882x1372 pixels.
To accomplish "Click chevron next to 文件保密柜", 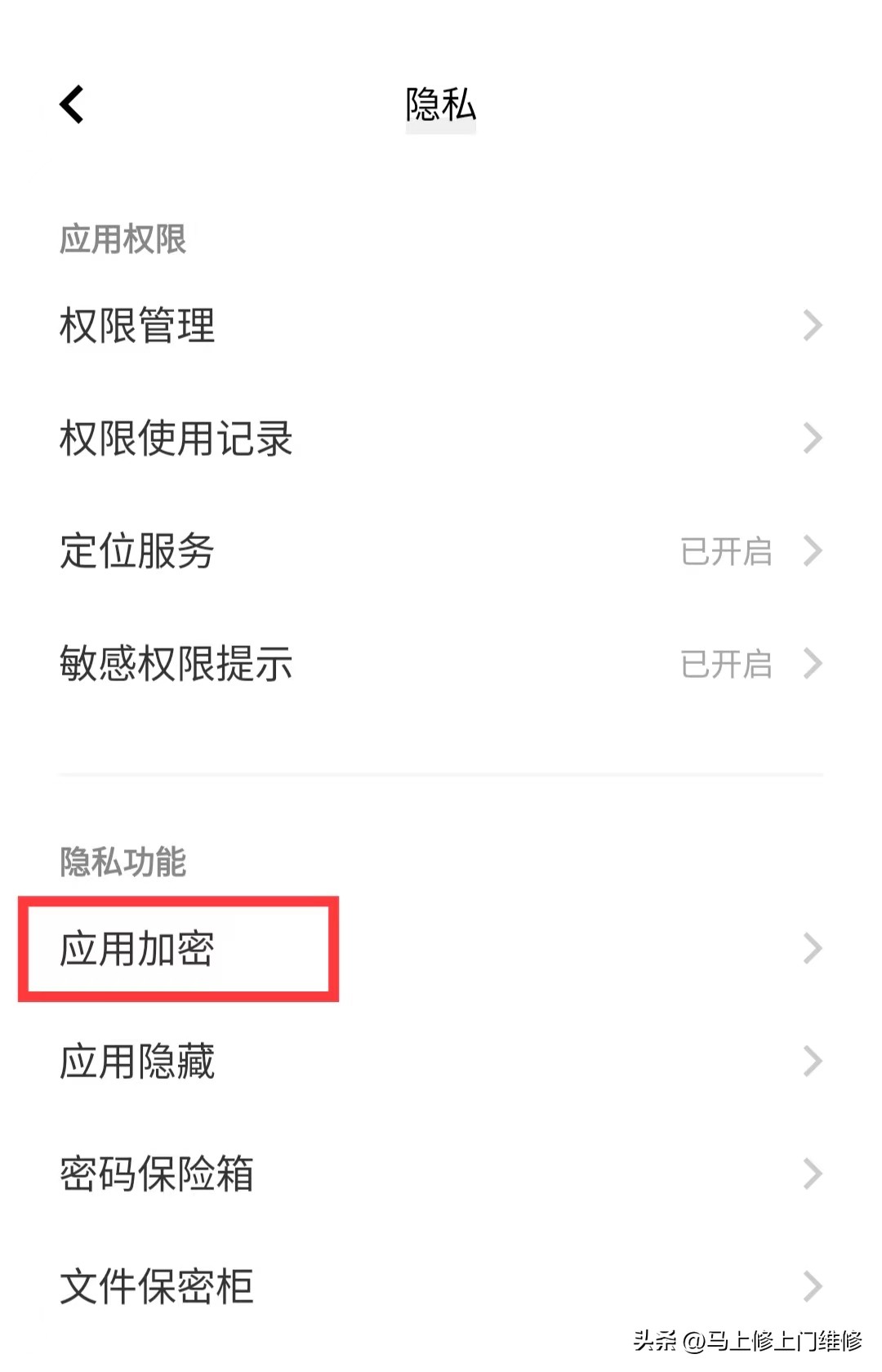I will tap(813, 1285).
